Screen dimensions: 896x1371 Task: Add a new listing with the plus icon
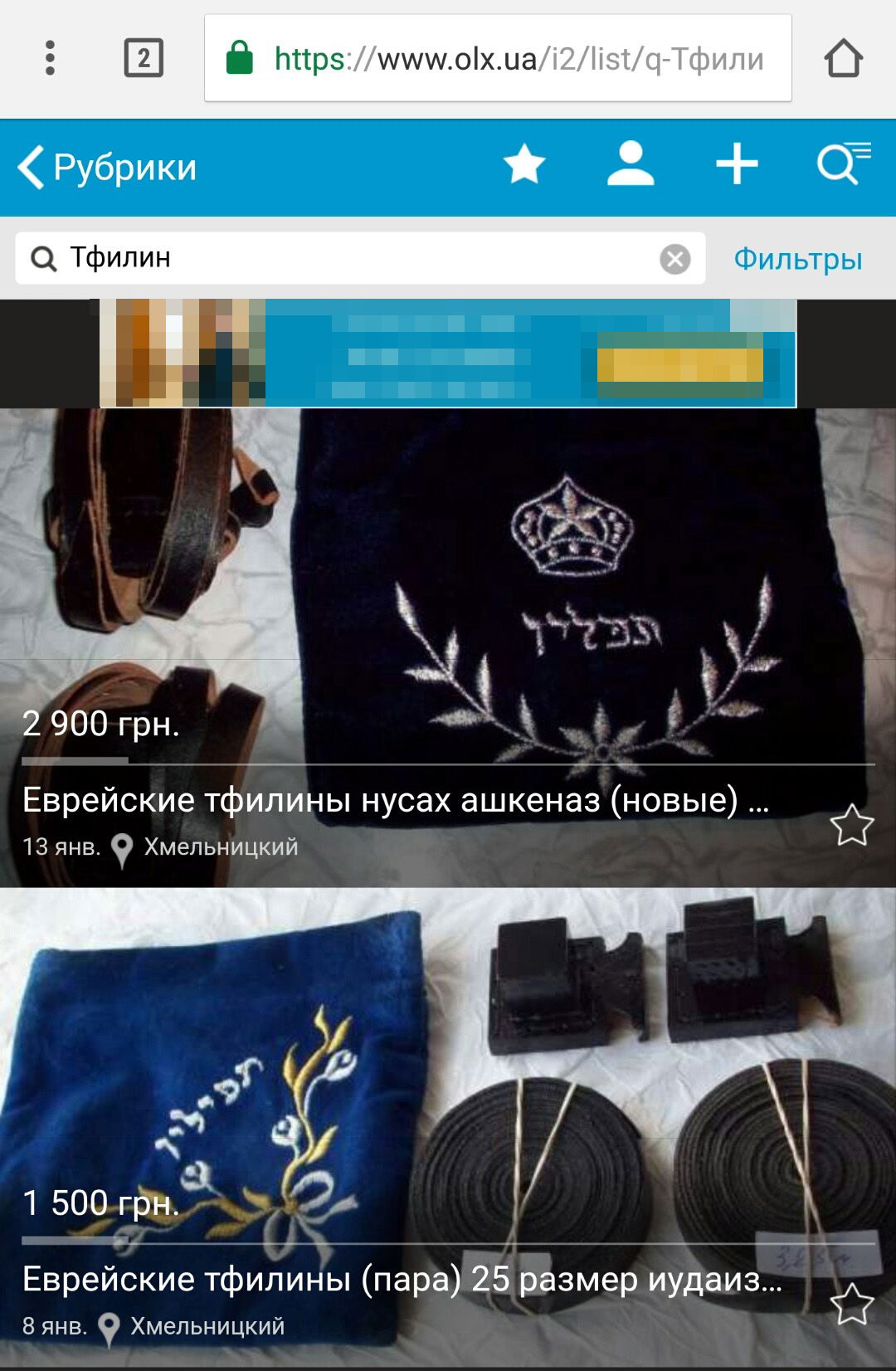coord(735,166)
